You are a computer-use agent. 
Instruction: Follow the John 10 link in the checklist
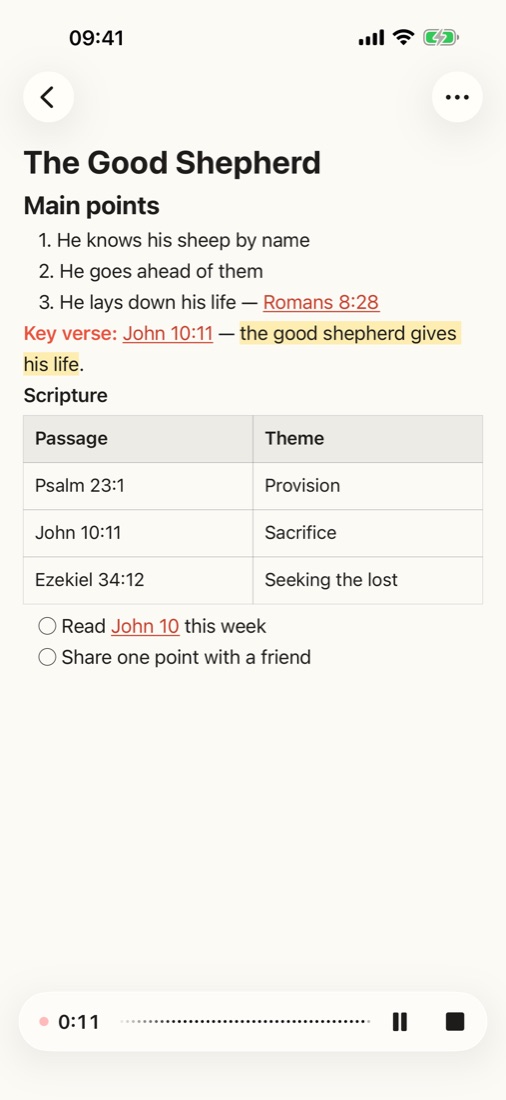(145, 626)
